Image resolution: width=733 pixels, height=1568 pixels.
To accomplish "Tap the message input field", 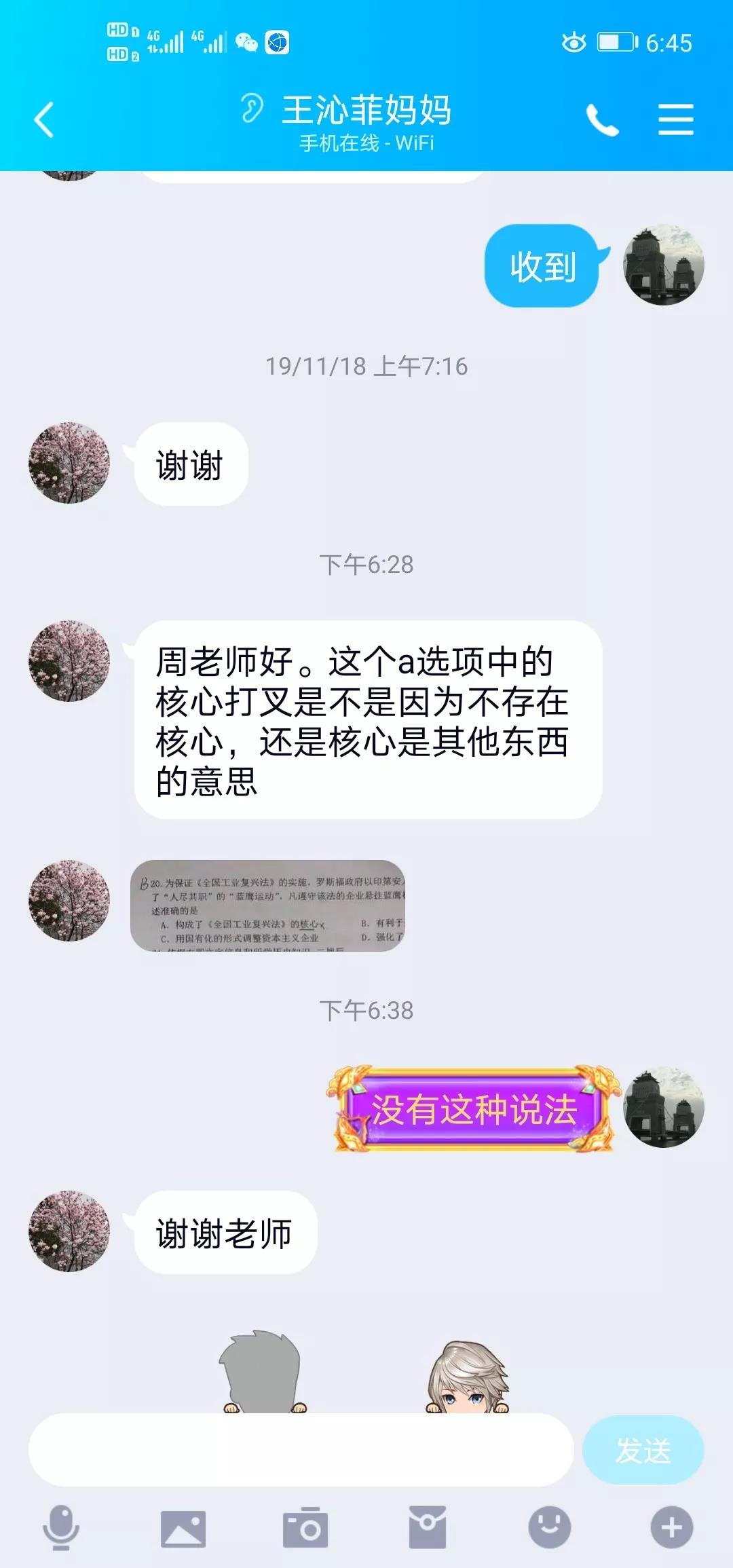I will click(x=301, y=1451).
